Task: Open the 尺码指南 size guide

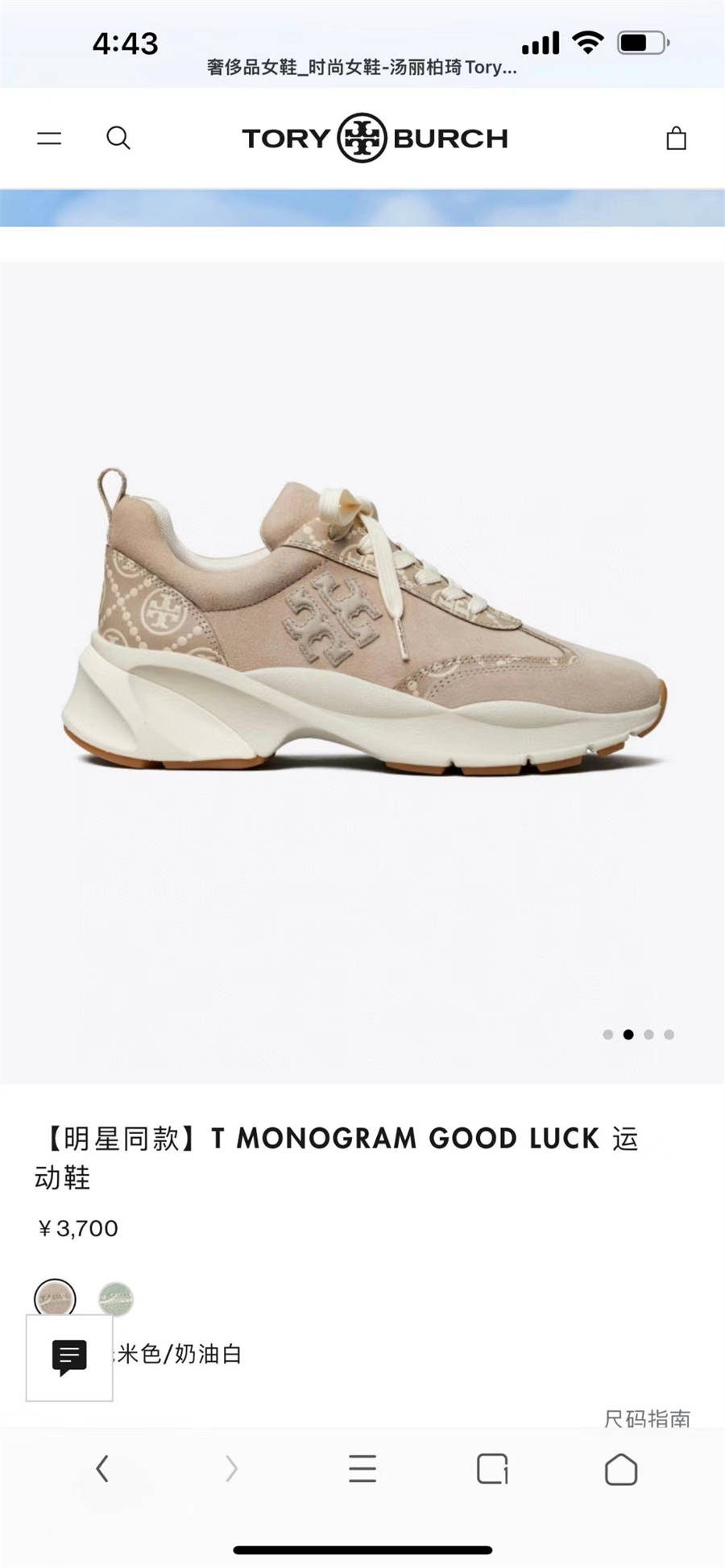Action: click(647, 1417)
